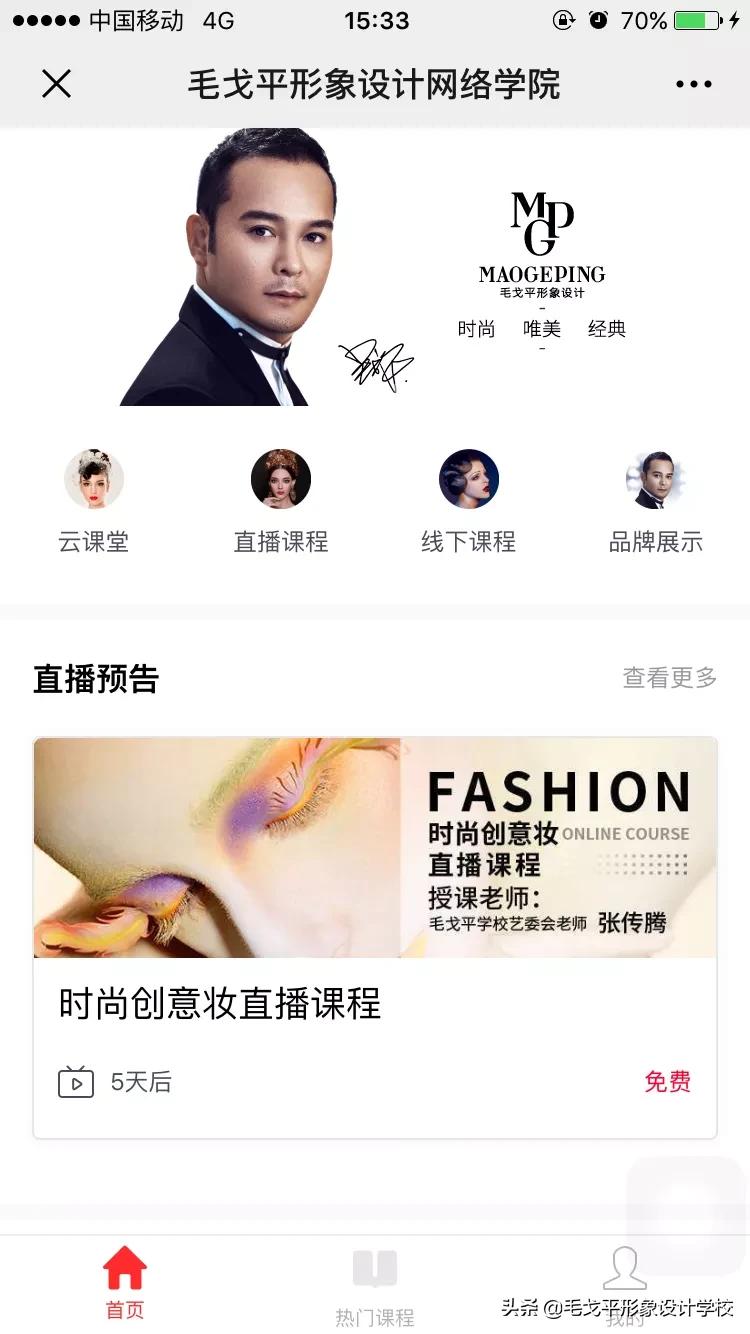750x1334 pixels.
Task: Tap the person icon above 我的
Action: (625, 1266)
